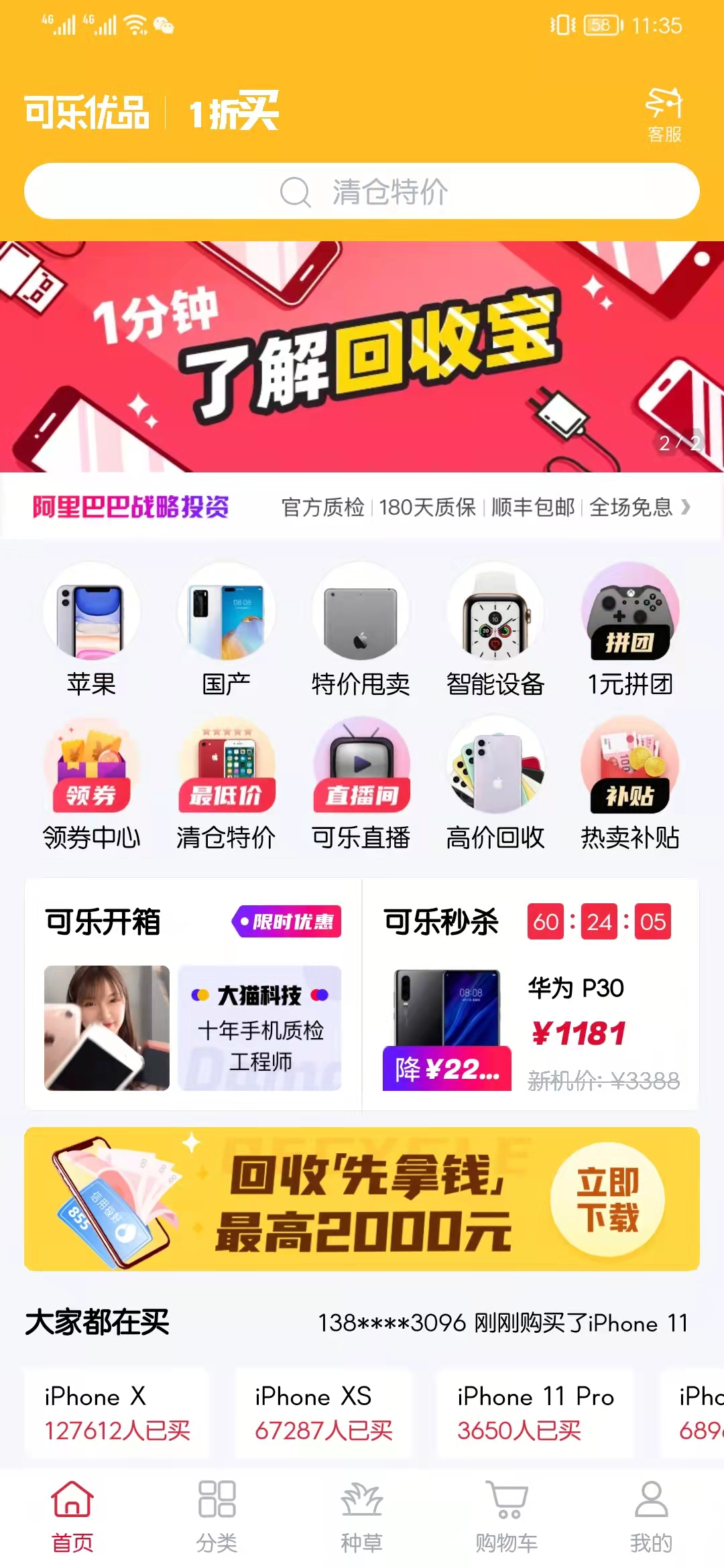Open the 客服 customer service icon

pos(664,114)
